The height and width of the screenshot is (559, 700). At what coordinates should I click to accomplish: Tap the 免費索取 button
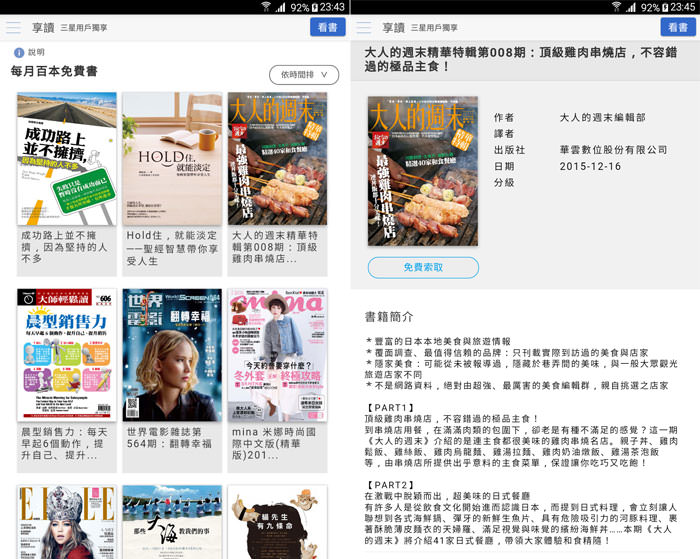(x=423, y=268)
